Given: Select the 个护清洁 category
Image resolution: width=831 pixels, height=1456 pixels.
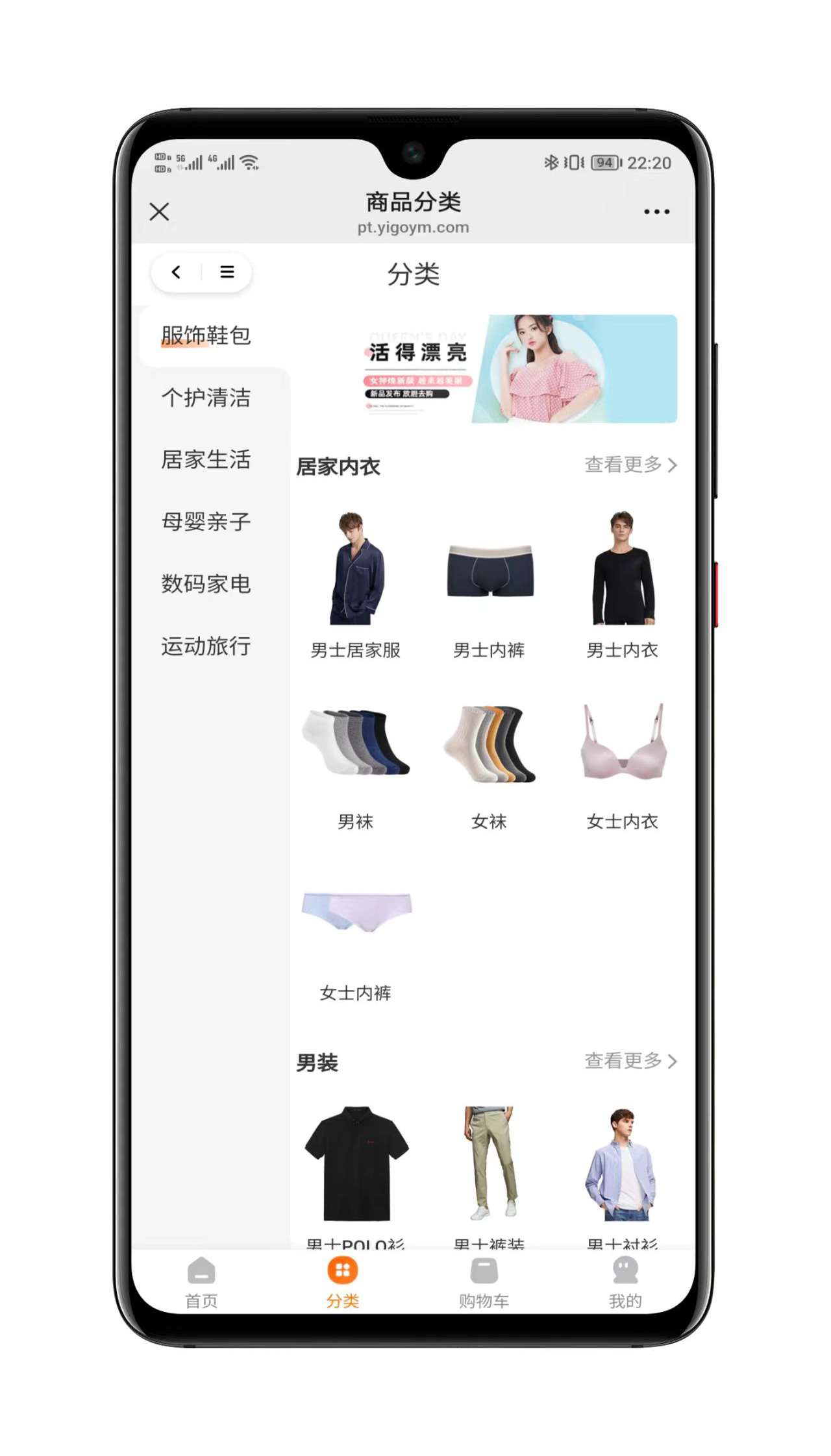Looking at the screenshot, I should click(206, 398).
